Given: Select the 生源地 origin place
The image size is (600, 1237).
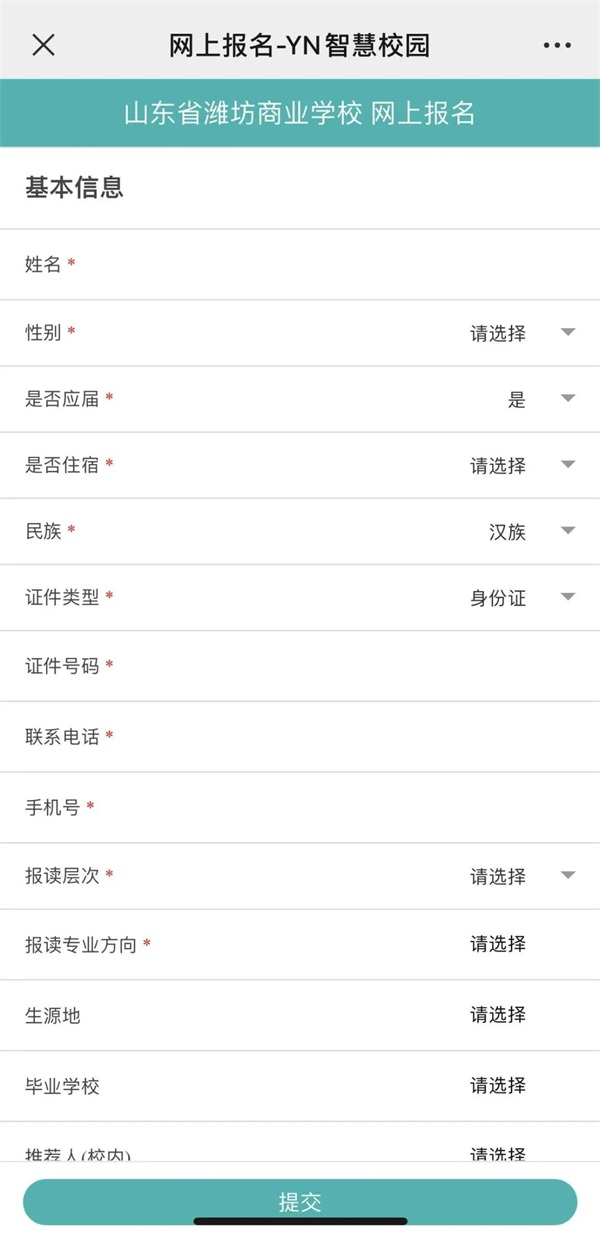Looking at the screenshot, I should [x=498, y=1015].
